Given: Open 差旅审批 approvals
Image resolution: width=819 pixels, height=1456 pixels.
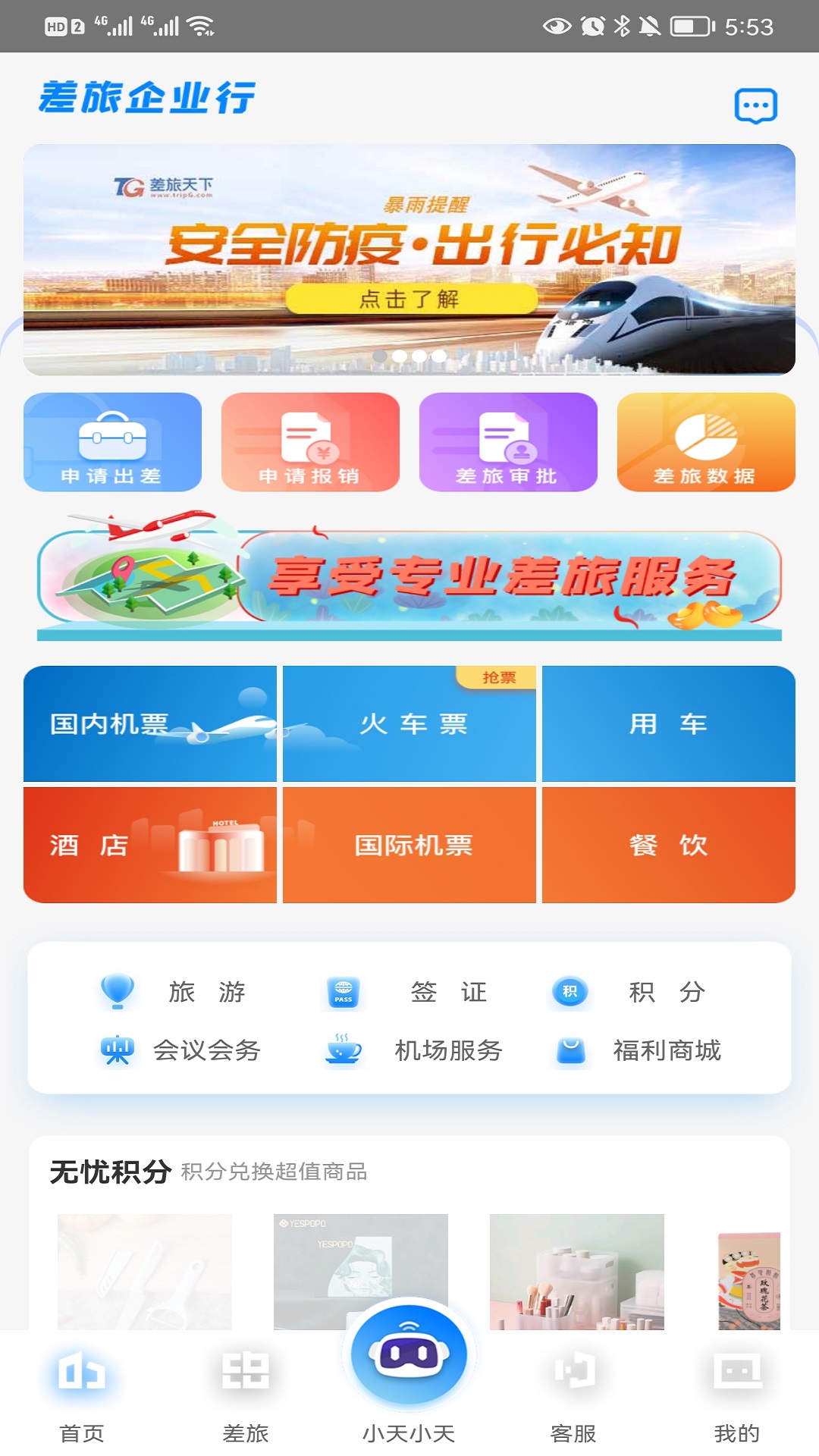Looking at the screenshot, I should 508,442.
